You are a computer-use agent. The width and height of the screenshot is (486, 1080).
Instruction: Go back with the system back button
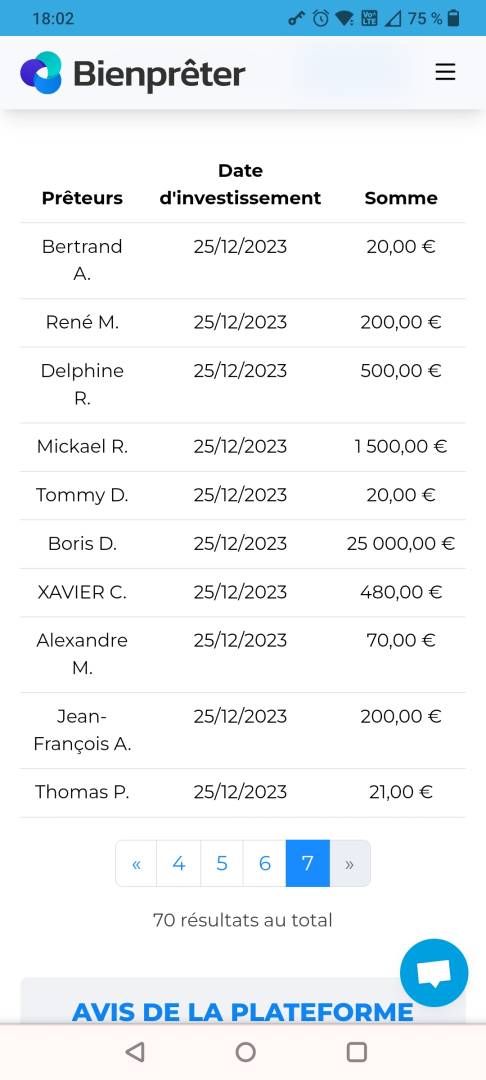point(136,1051)
